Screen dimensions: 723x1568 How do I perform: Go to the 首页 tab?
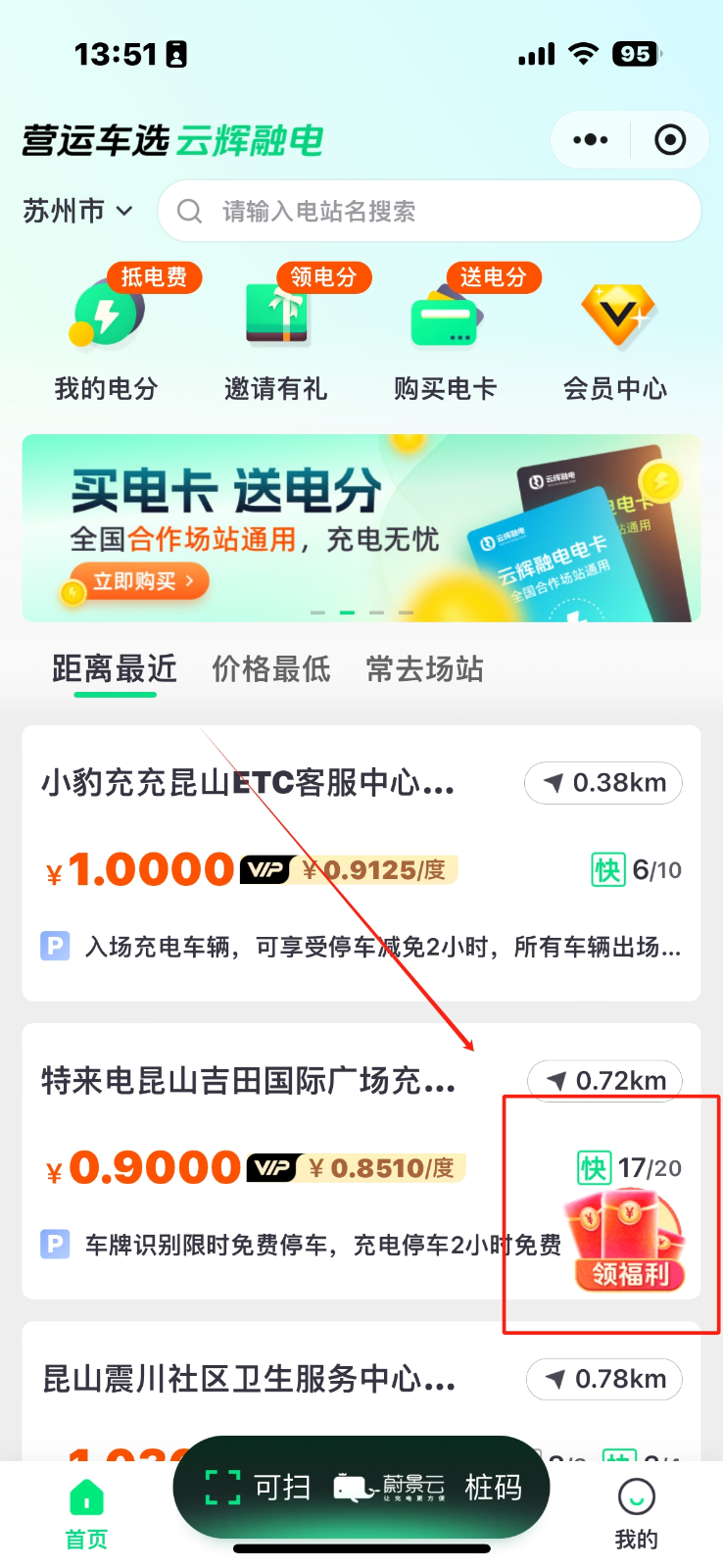click(x=86, y=1512)
